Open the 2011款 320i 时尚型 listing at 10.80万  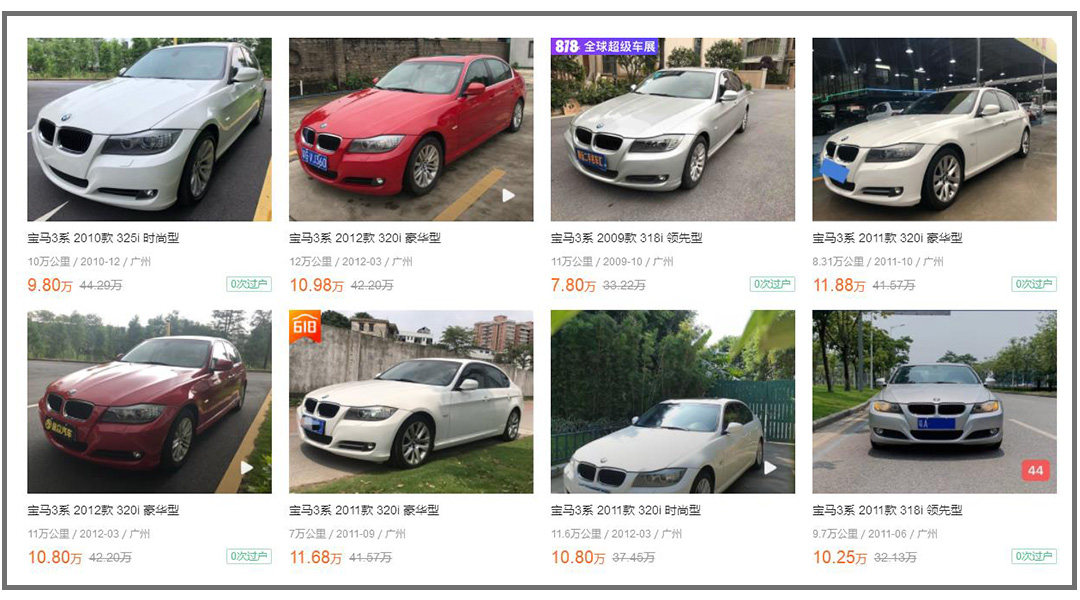point(673,401)
